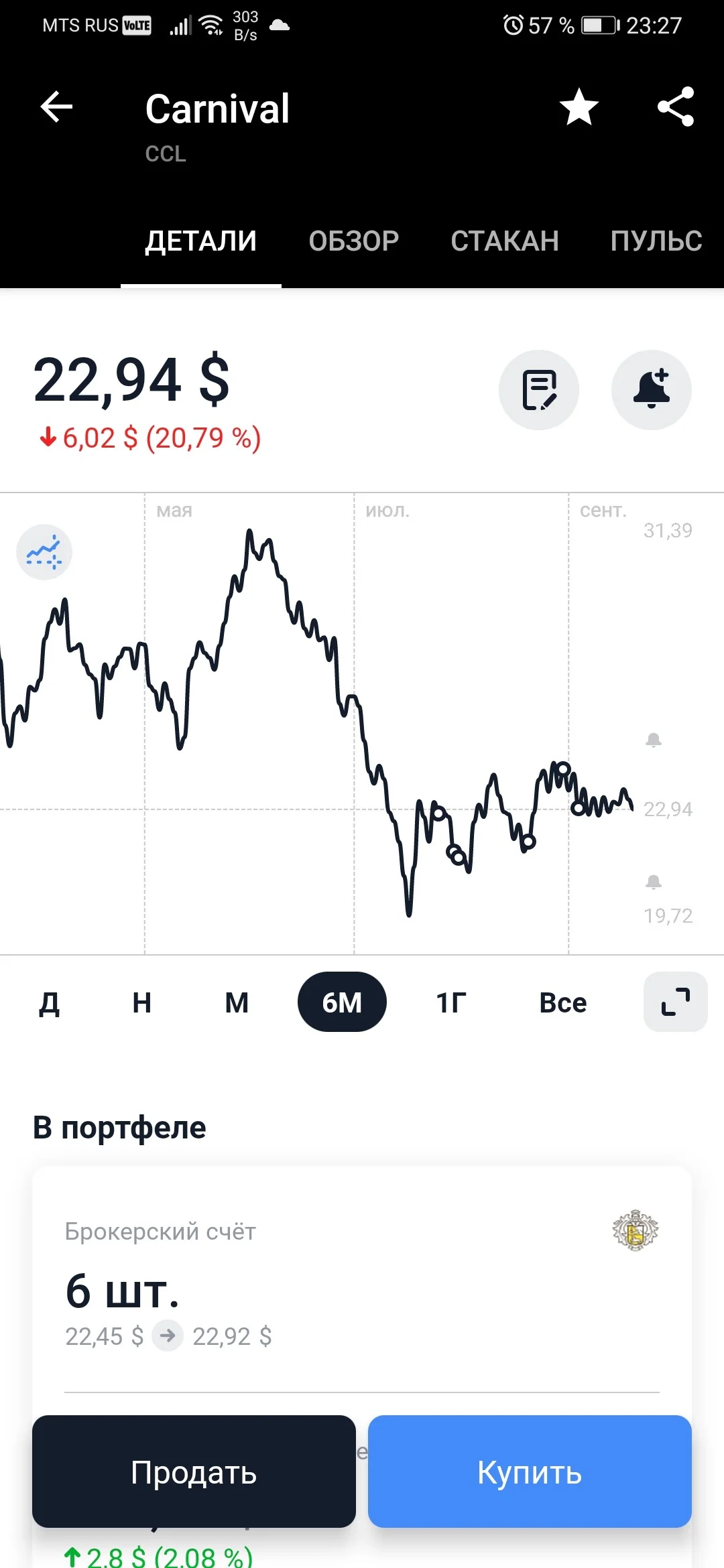This screenshot has width=724, height=1568.
Task: Add a price alert with the bell icon
Action: point(652,390)
